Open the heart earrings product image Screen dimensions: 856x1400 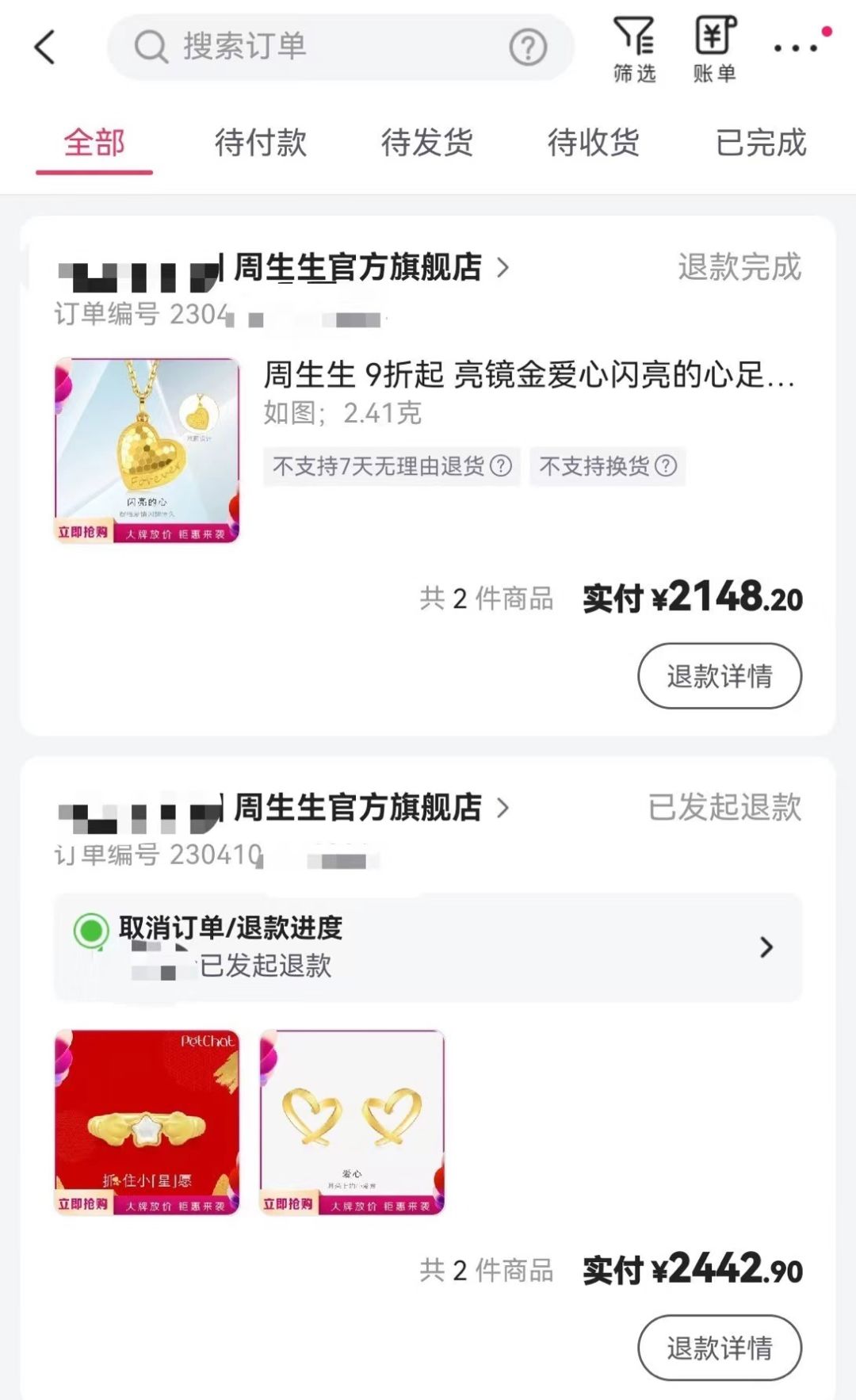(352, 1122)
